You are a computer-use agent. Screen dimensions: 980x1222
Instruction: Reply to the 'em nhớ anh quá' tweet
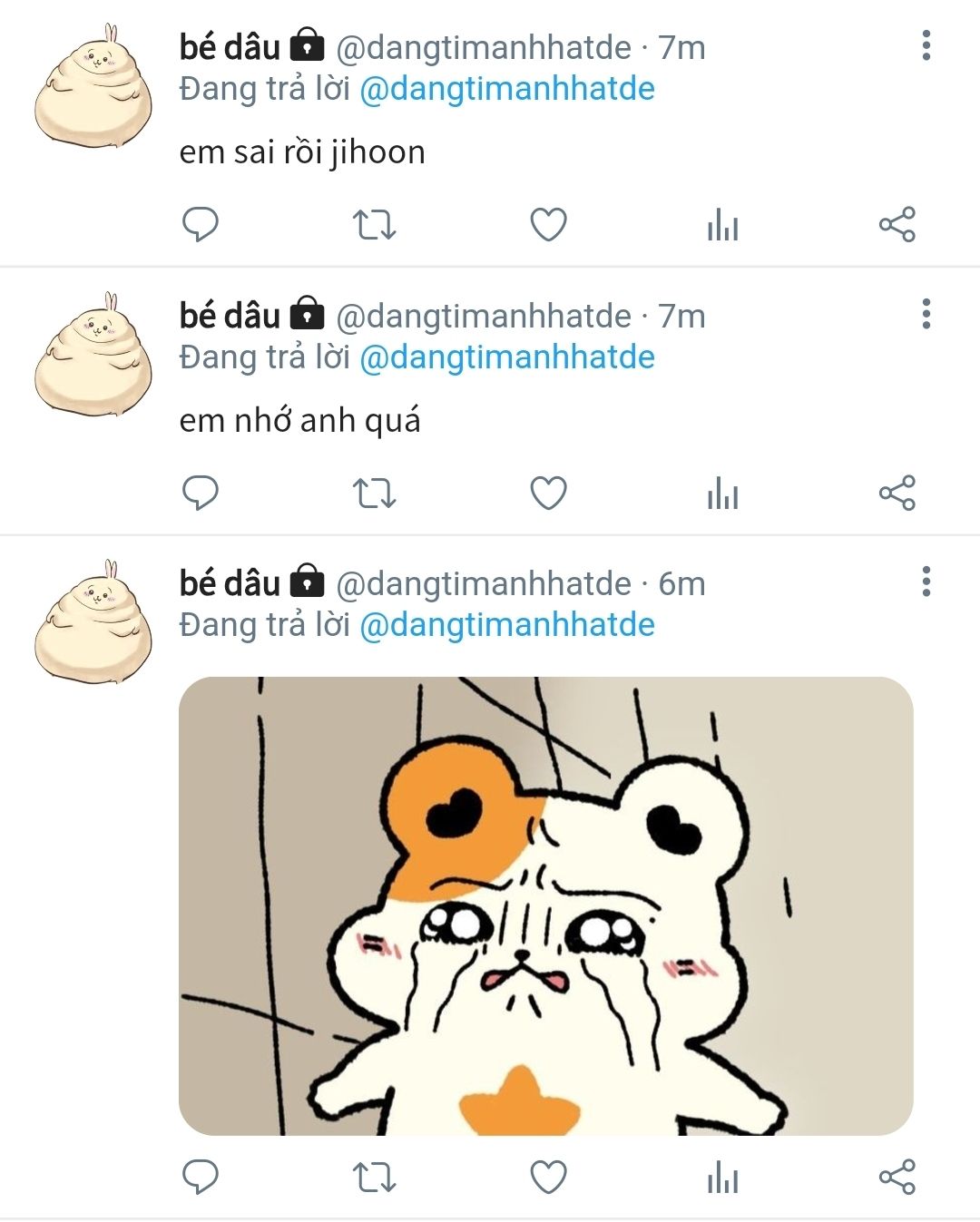201,493
